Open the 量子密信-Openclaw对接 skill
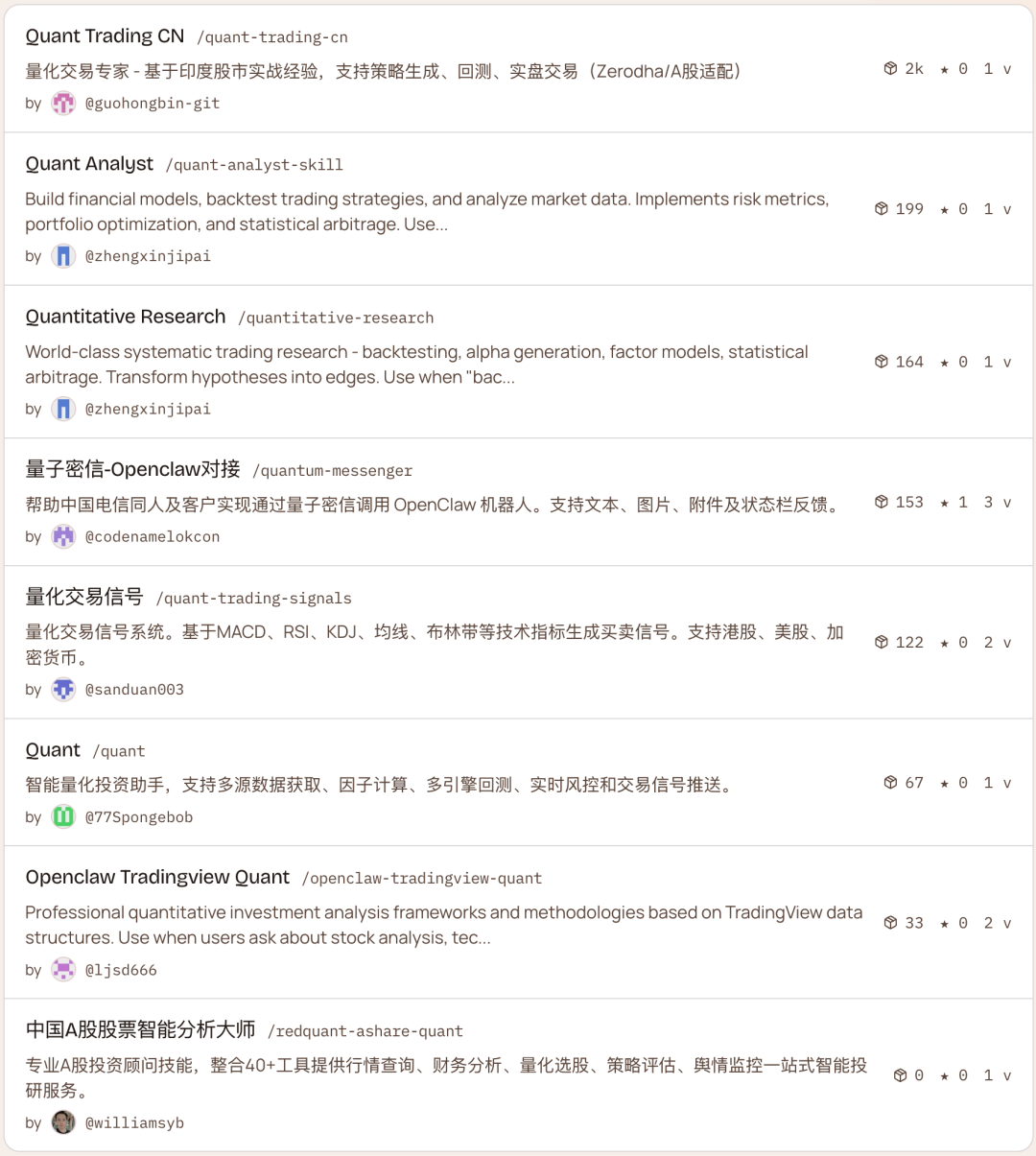This screenshot has width=1036, height=1156. point(132,469)
